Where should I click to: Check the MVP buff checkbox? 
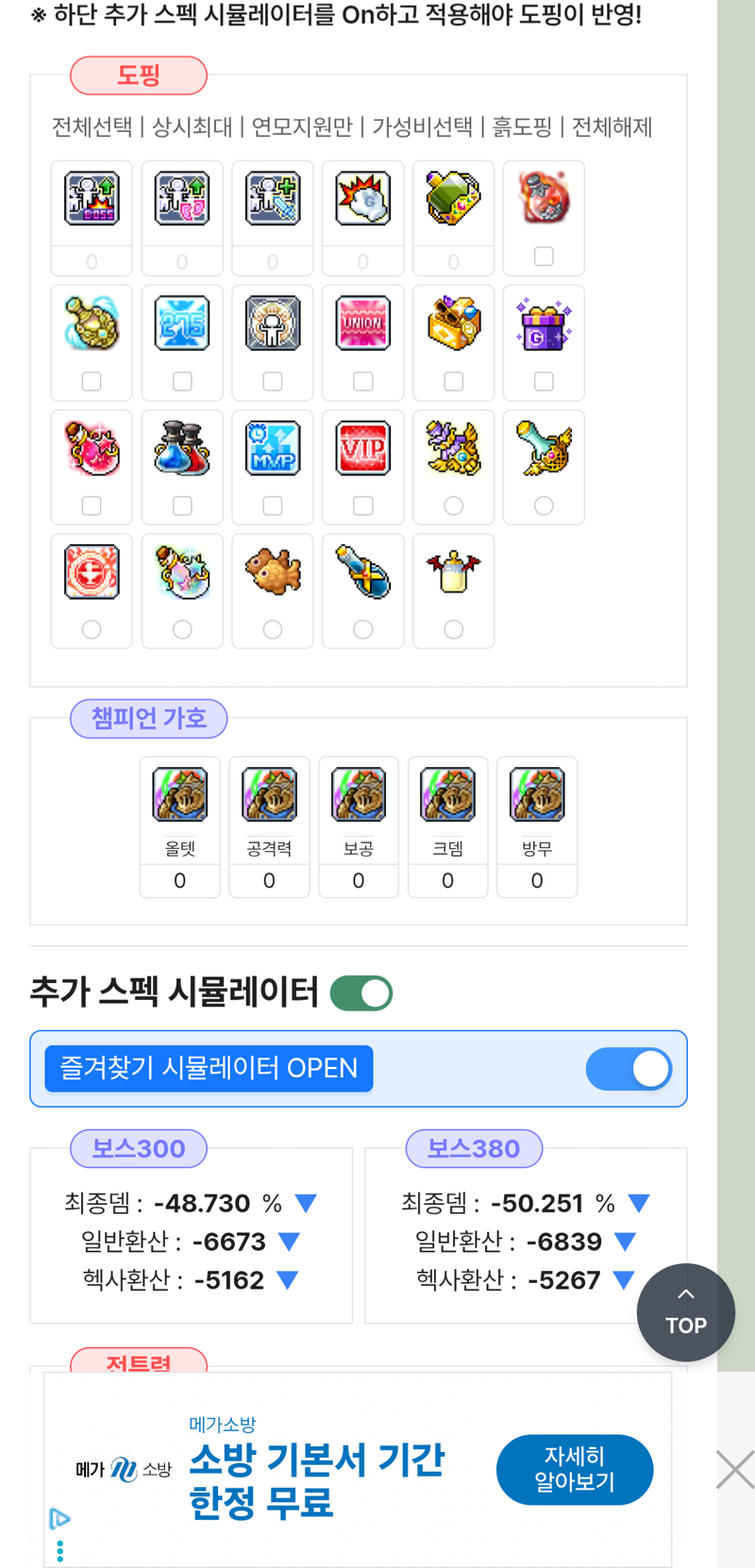[x=273, y=506]
